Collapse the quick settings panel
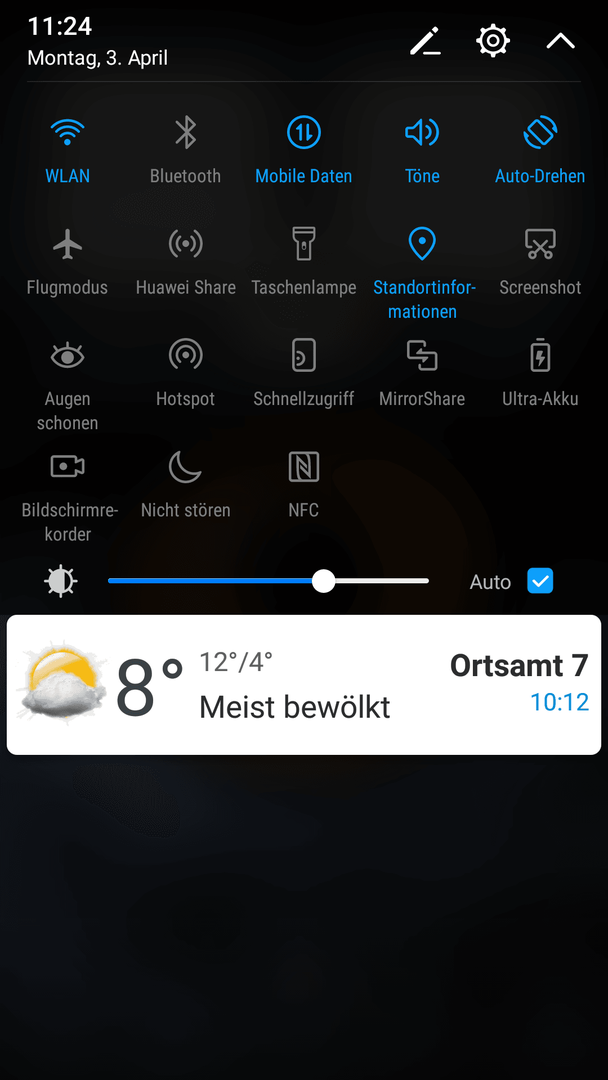Screen dimensions: 608x1080 tap(560, 41)
